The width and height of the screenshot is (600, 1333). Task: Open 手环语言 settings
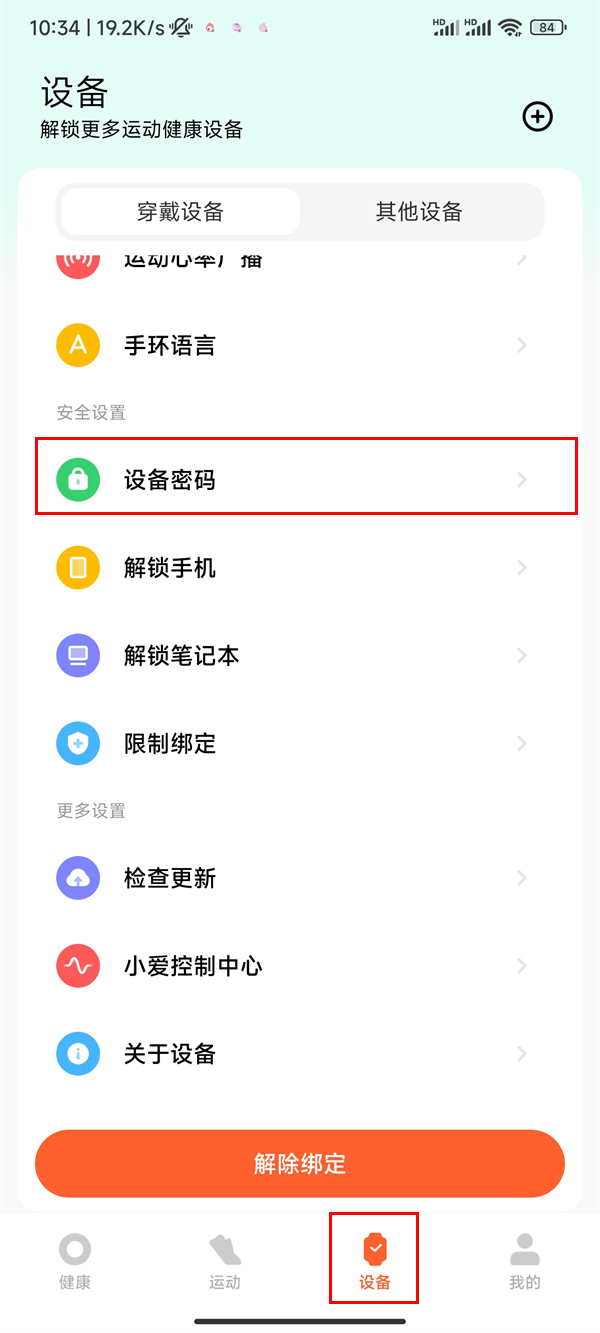(300, 346)
